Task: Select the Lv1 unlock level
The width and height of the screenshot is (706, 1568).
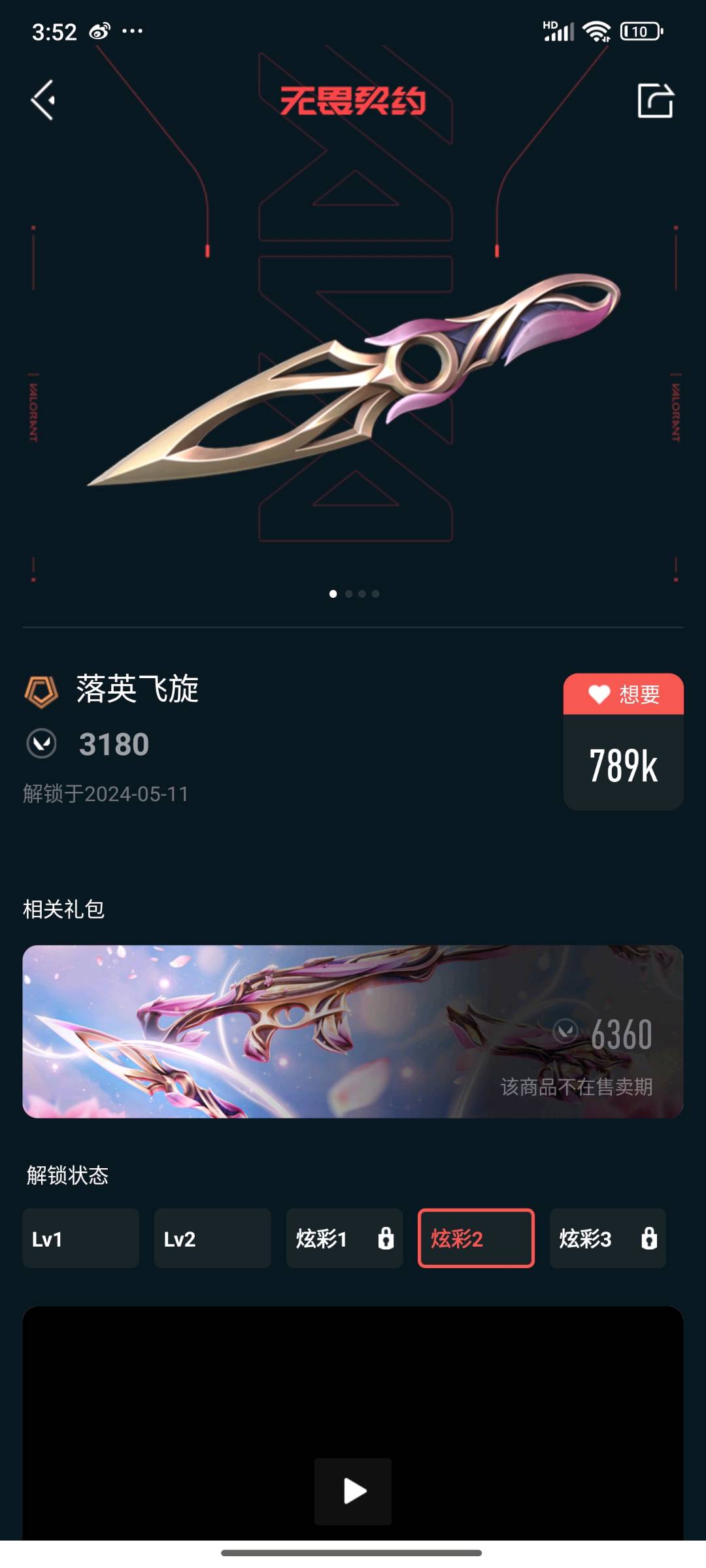Action: coord(80,1238)
